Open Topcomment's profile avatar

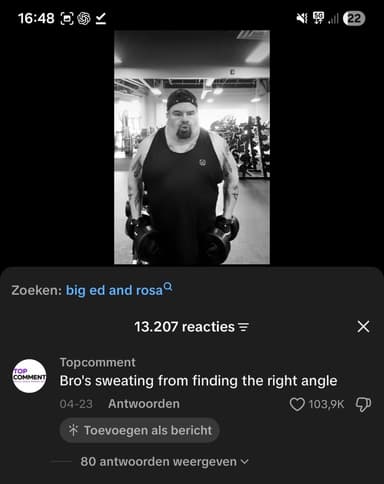click(x=29, y=376)
